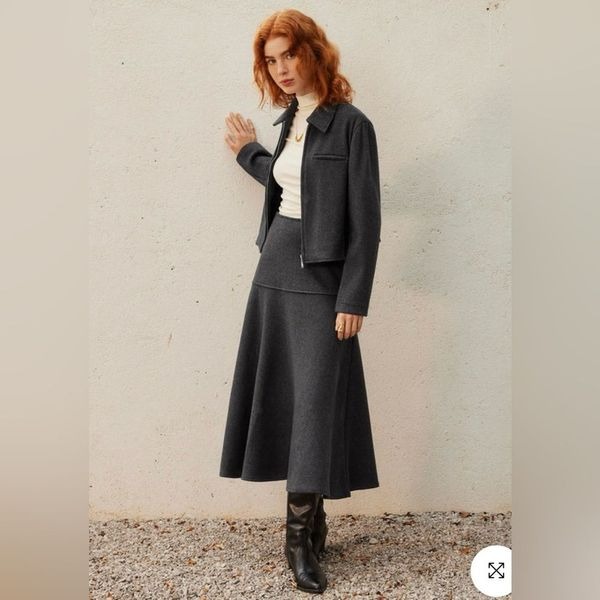600x600 pixels.
Task: Expand the product photo to fullscreen
Action: [496, 570]
